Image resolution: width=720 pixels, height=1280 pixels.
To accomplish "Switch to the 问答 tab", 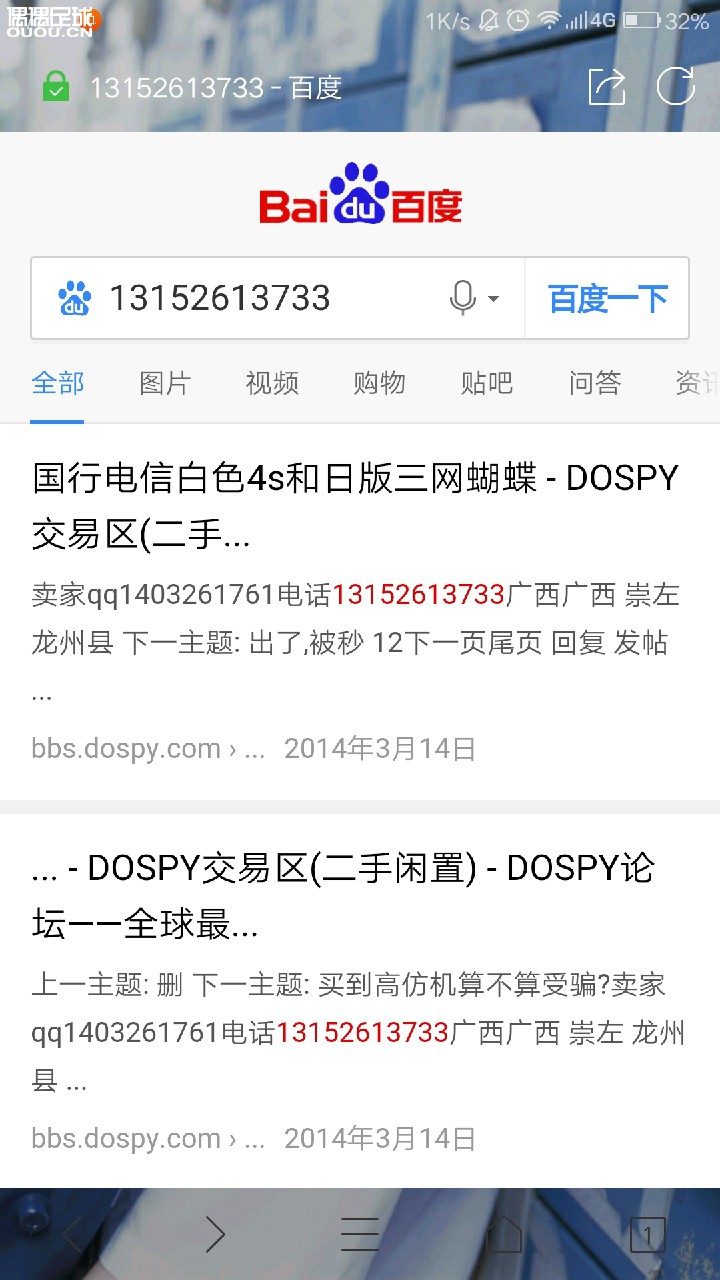I will coord(595,383).
